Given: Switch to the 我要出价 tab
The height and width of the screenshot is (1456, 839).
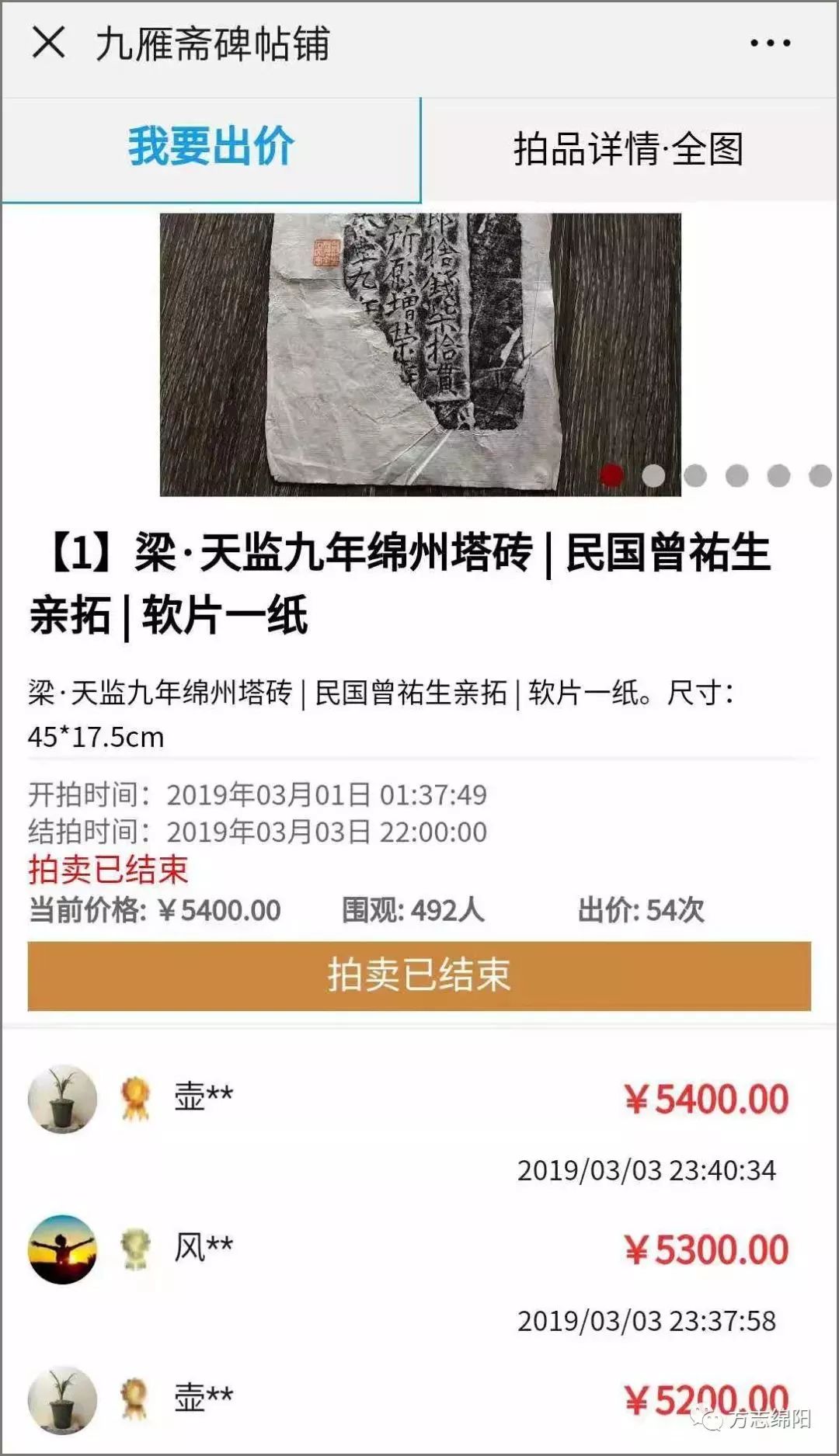Looking at the screenshot, I should tap(211, 148).
